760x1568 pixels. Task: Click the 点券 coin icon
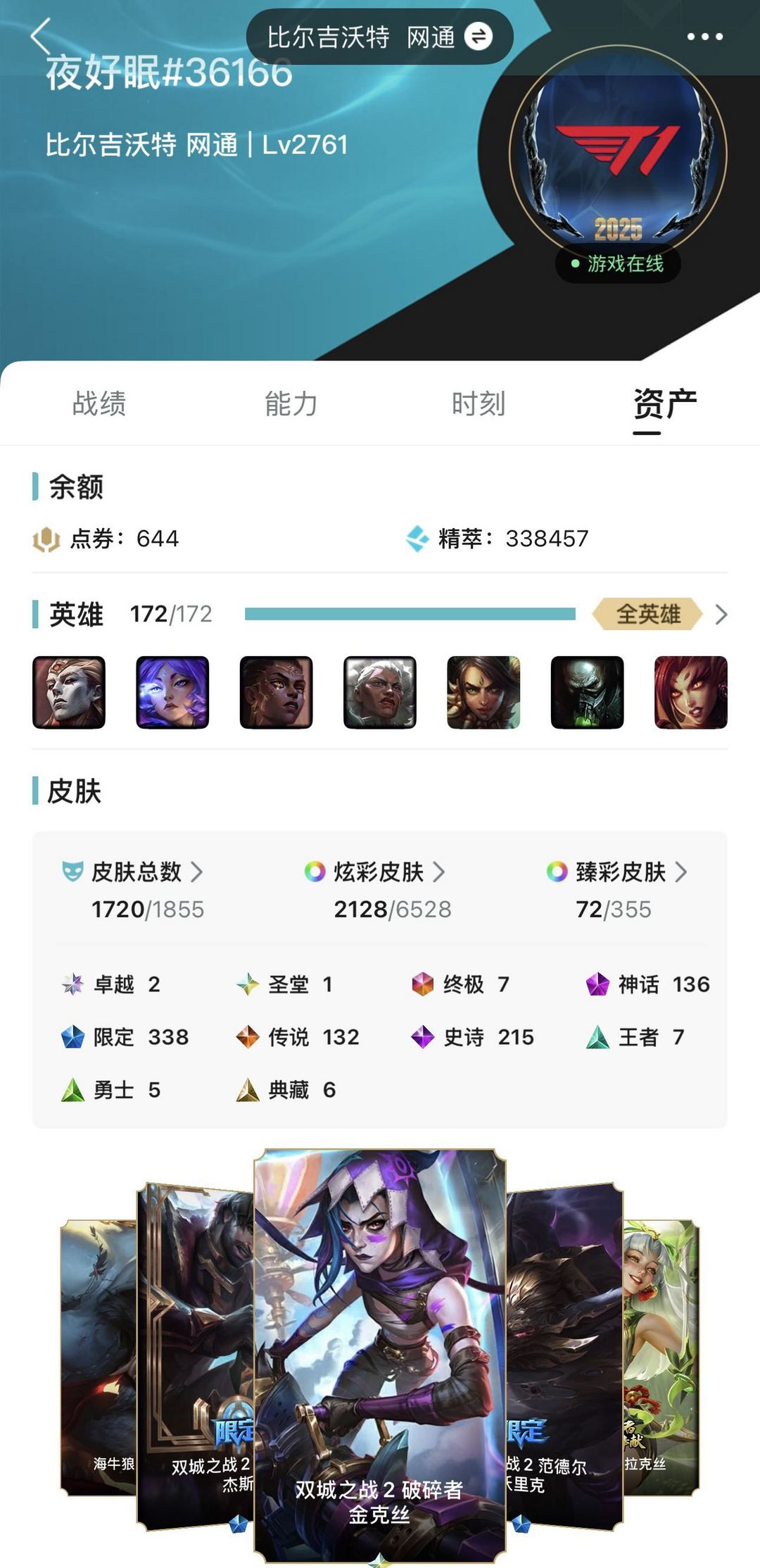(48, 539)
